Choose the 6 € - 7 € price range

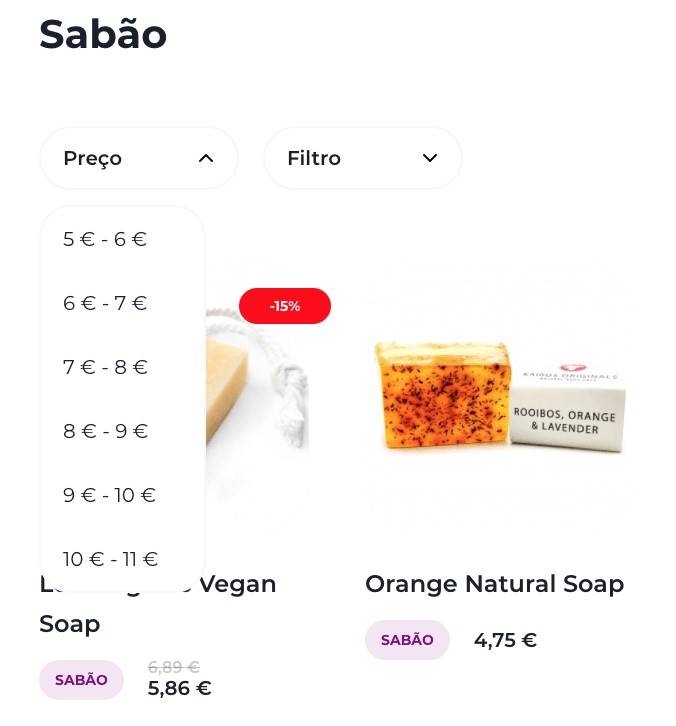pos(105,303)
